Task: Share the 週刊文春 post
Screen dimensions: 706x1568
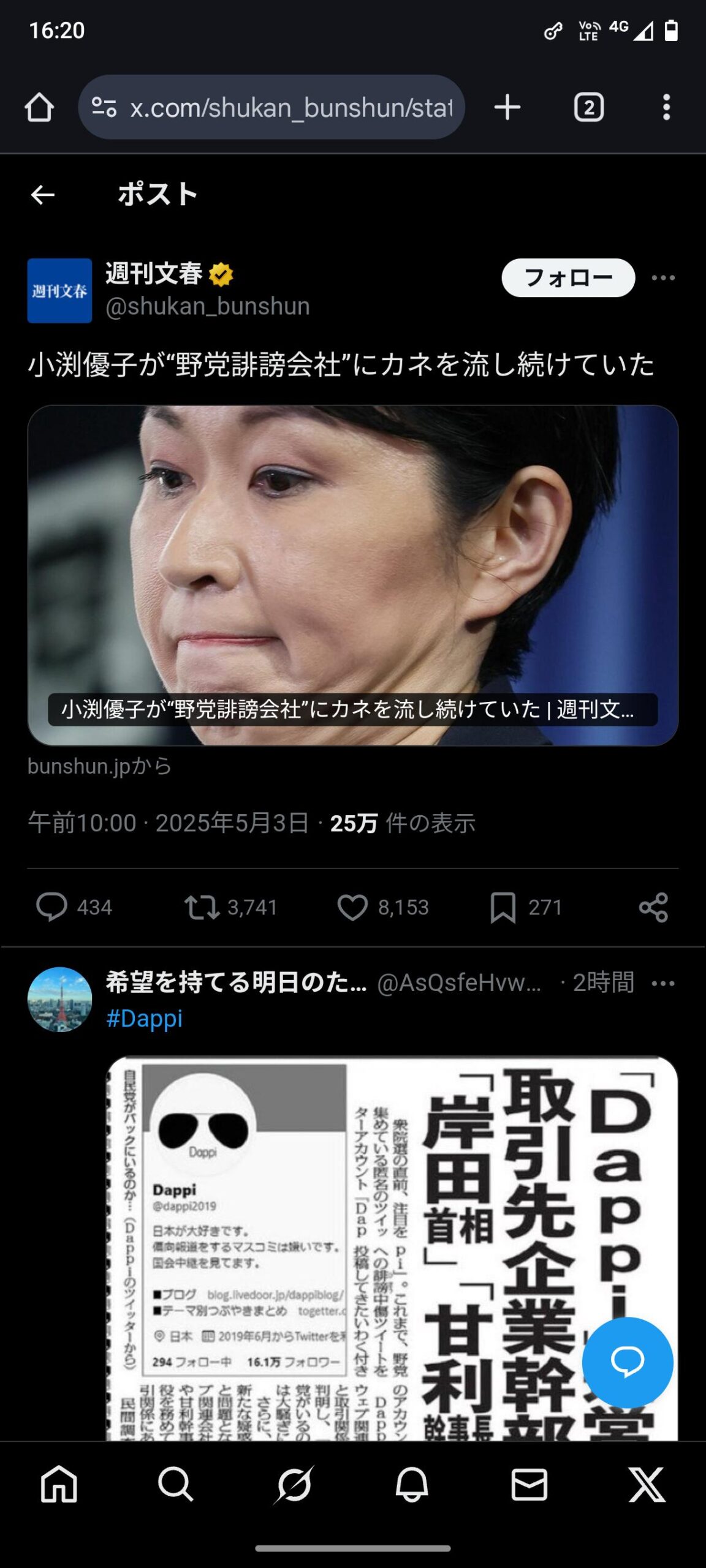Action: pyautogui.click(x=653, y=907)
